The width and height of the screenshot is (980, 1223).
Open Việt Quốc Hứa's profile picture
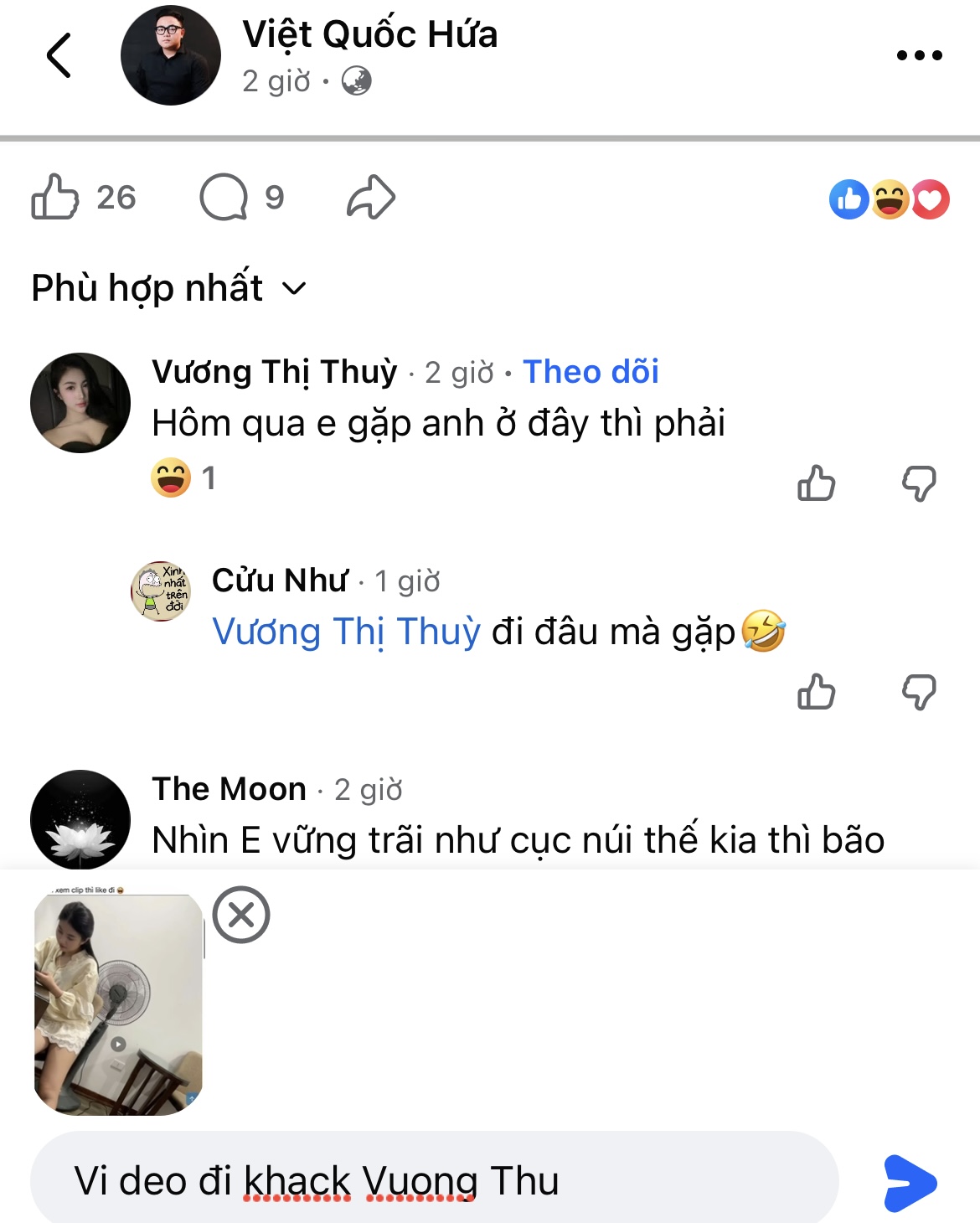point(171,56)
